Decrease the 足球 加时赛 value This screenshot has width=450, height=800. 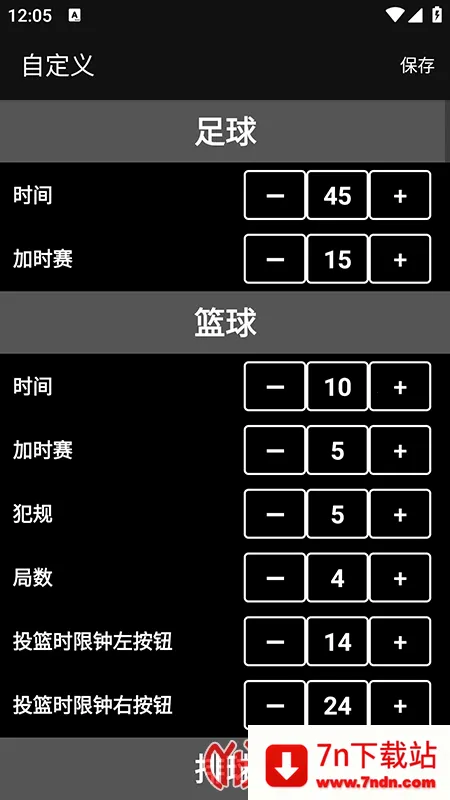[274, 259]
